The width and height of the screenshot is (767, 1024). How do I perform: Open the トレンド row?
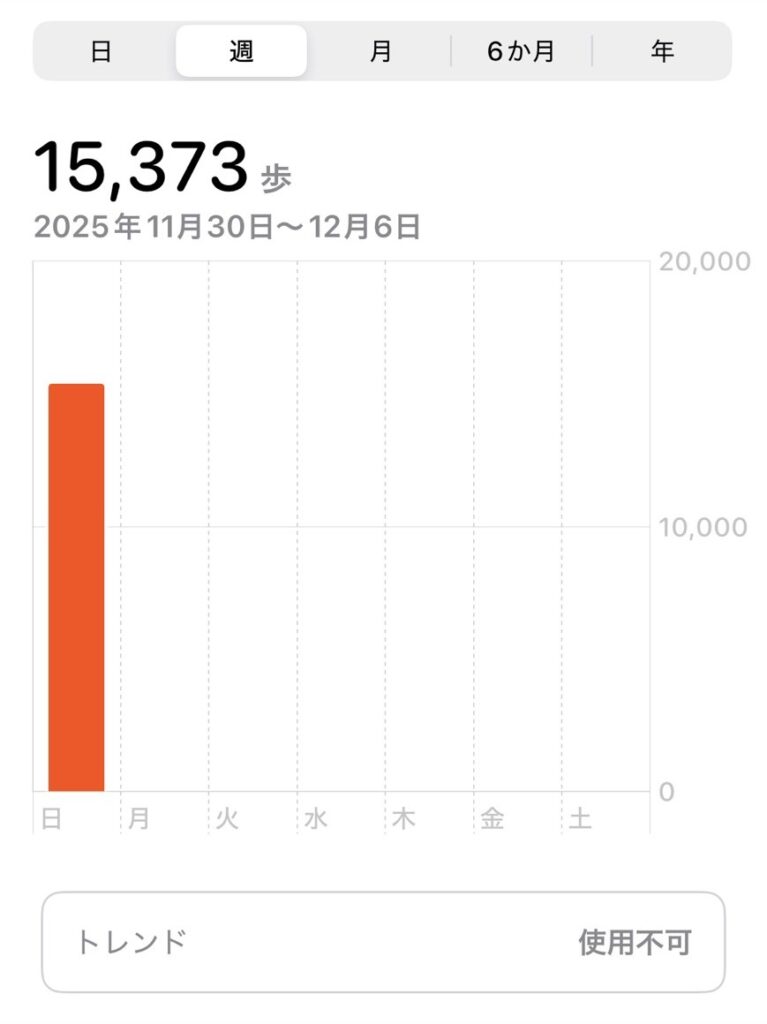[383, 942]
